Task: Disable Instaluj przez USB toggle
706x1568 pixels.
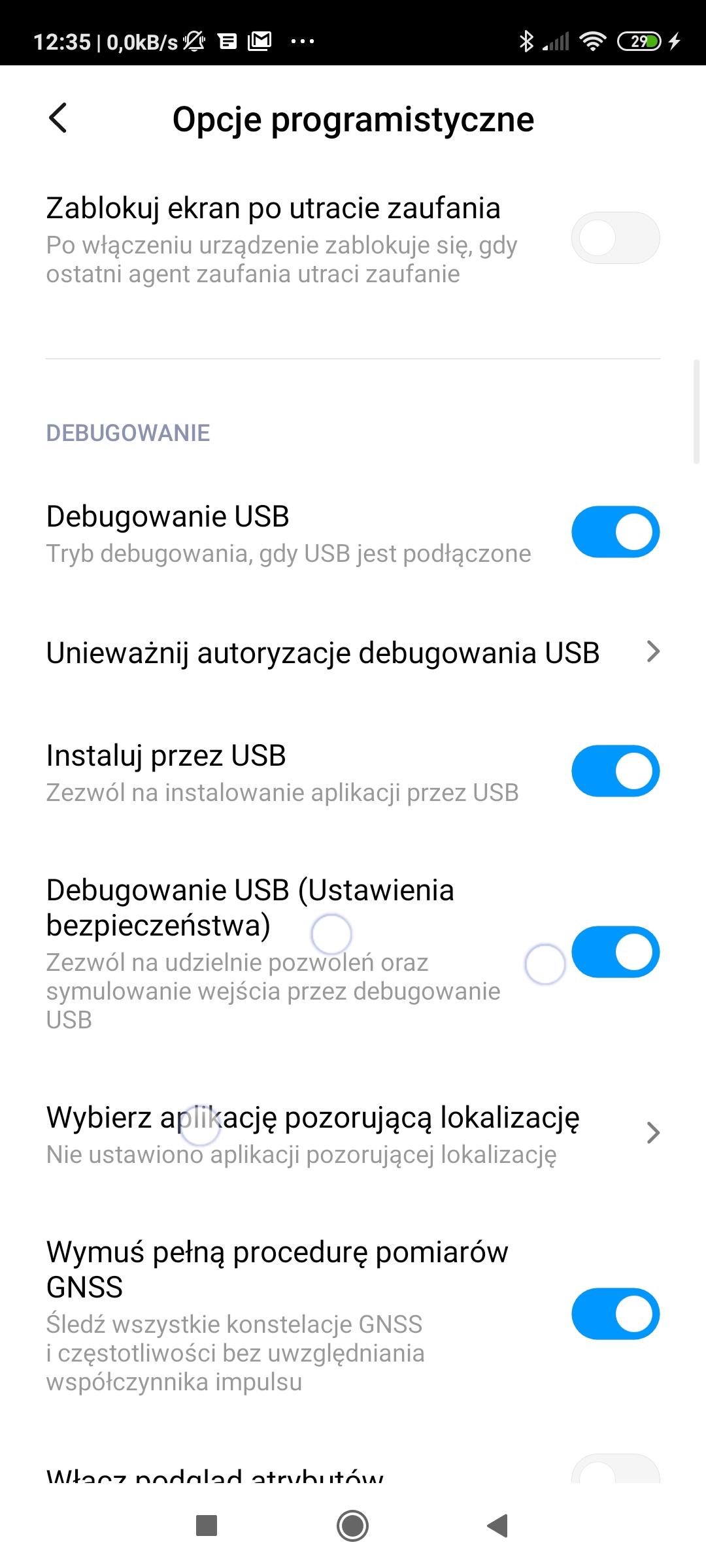Action: [615, 771]
